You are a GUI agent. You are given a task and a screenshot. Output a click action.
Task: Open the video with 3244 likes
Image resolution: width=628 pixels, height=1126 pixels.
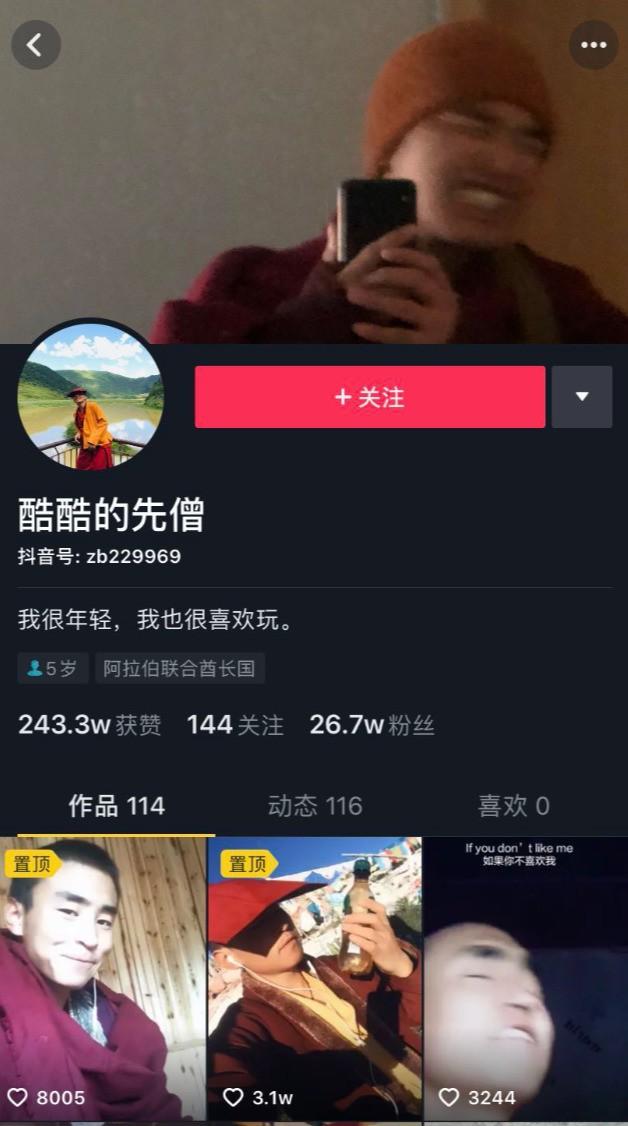point(525,980)
